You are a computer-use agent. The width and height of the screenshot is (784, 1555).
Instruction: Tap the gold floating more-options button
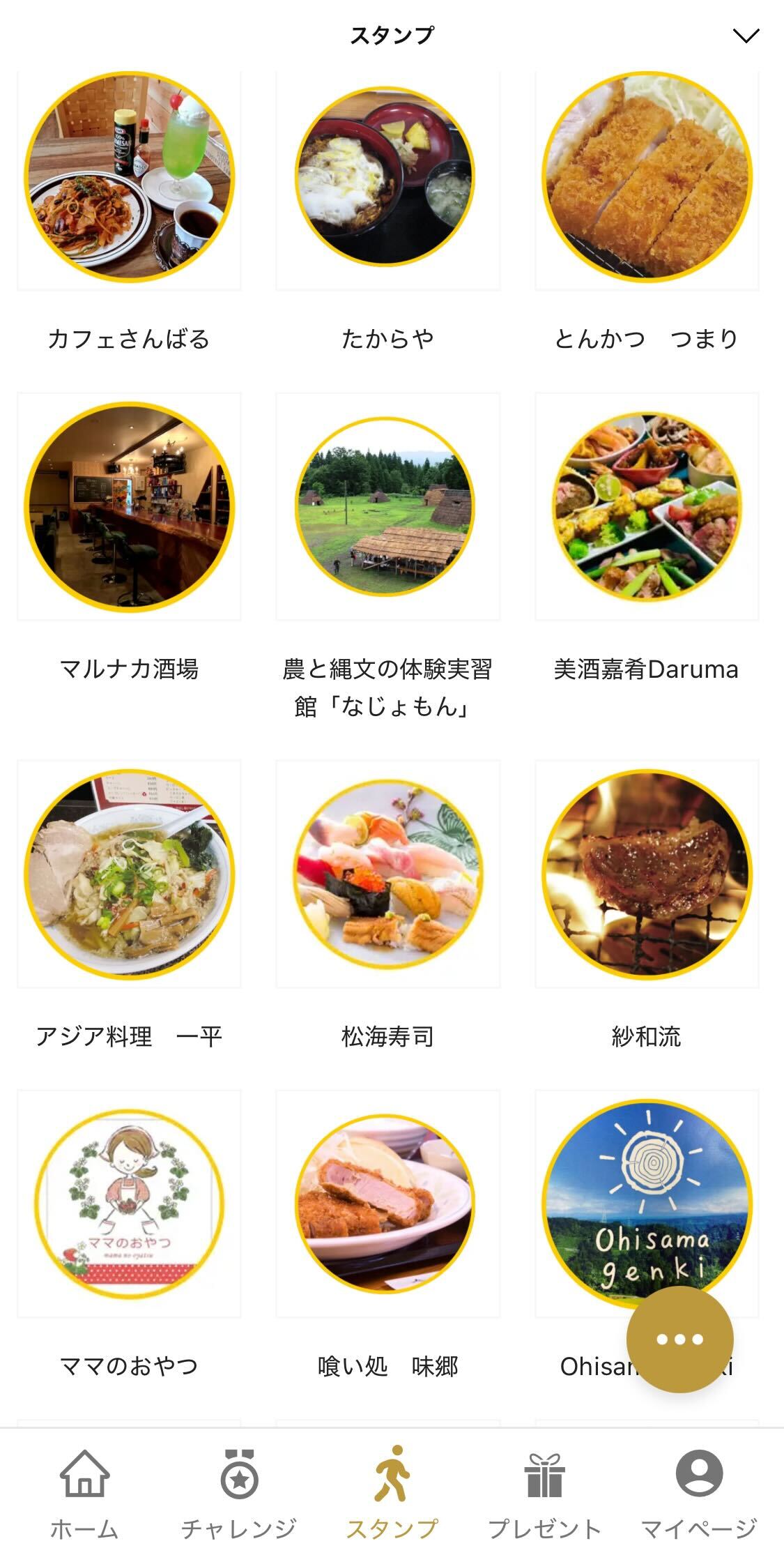pos(679,1339)
